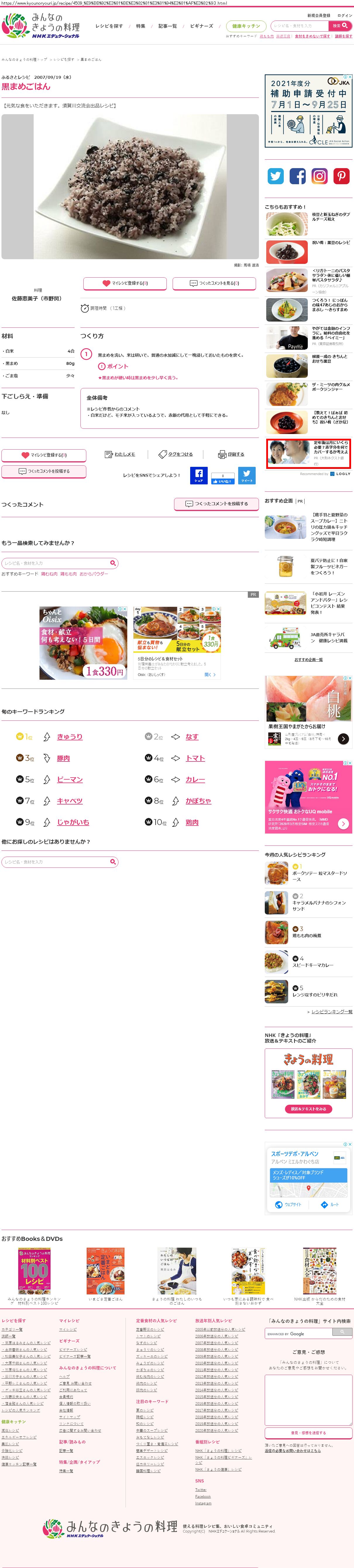
Task: Tweet the recipe with ツイート button
Action: (x=247, y=475)
